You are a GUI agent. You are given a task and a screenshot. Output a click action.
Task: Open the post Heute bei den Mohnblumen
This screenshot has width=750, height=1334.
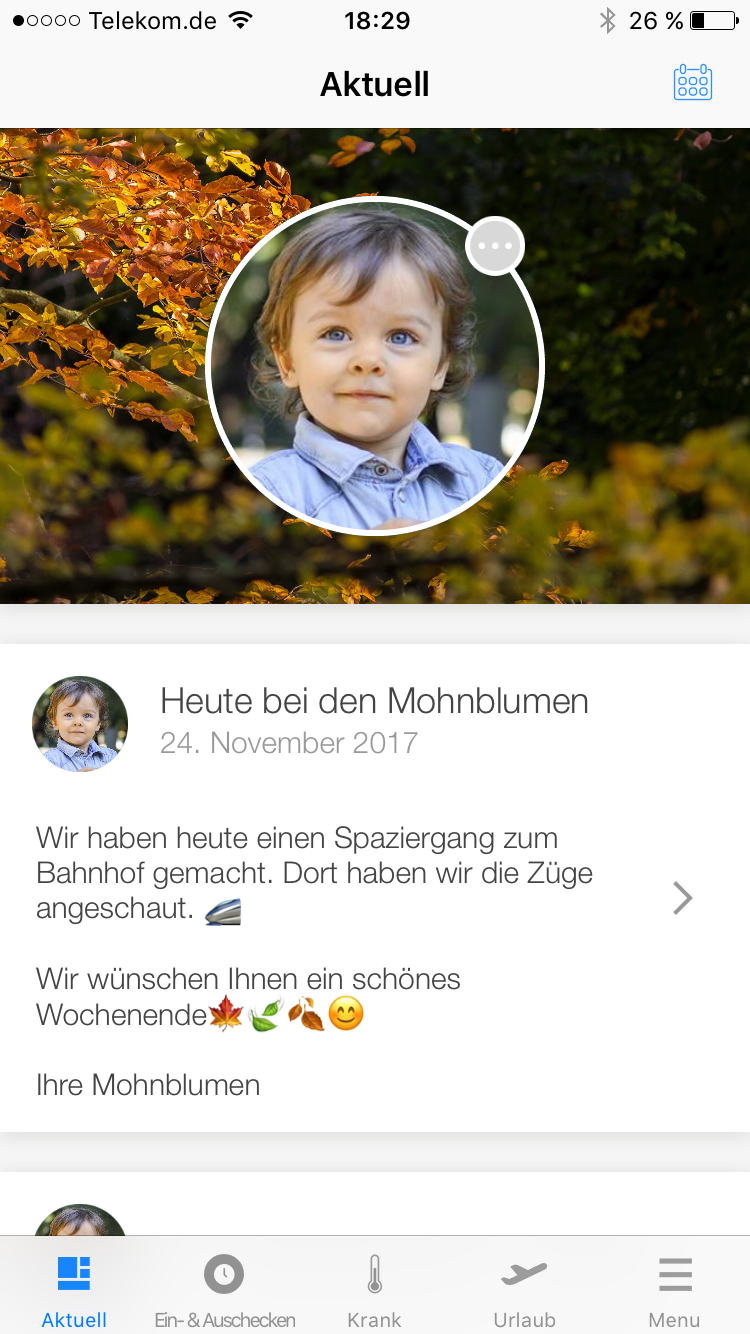pos(374,701)
